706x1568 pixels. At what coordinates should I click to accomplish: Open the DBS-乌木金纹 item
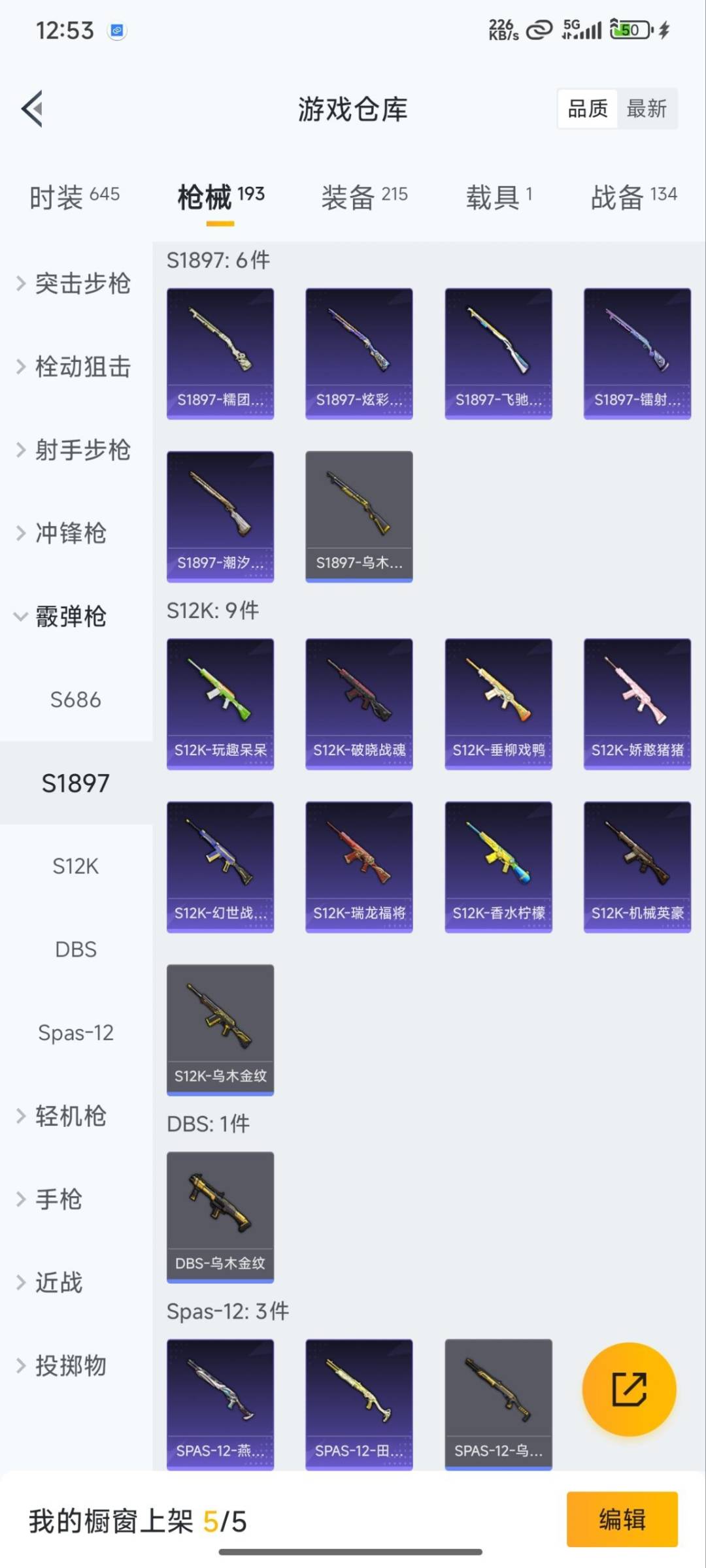pyautogui.click(x=220, y=1217)
